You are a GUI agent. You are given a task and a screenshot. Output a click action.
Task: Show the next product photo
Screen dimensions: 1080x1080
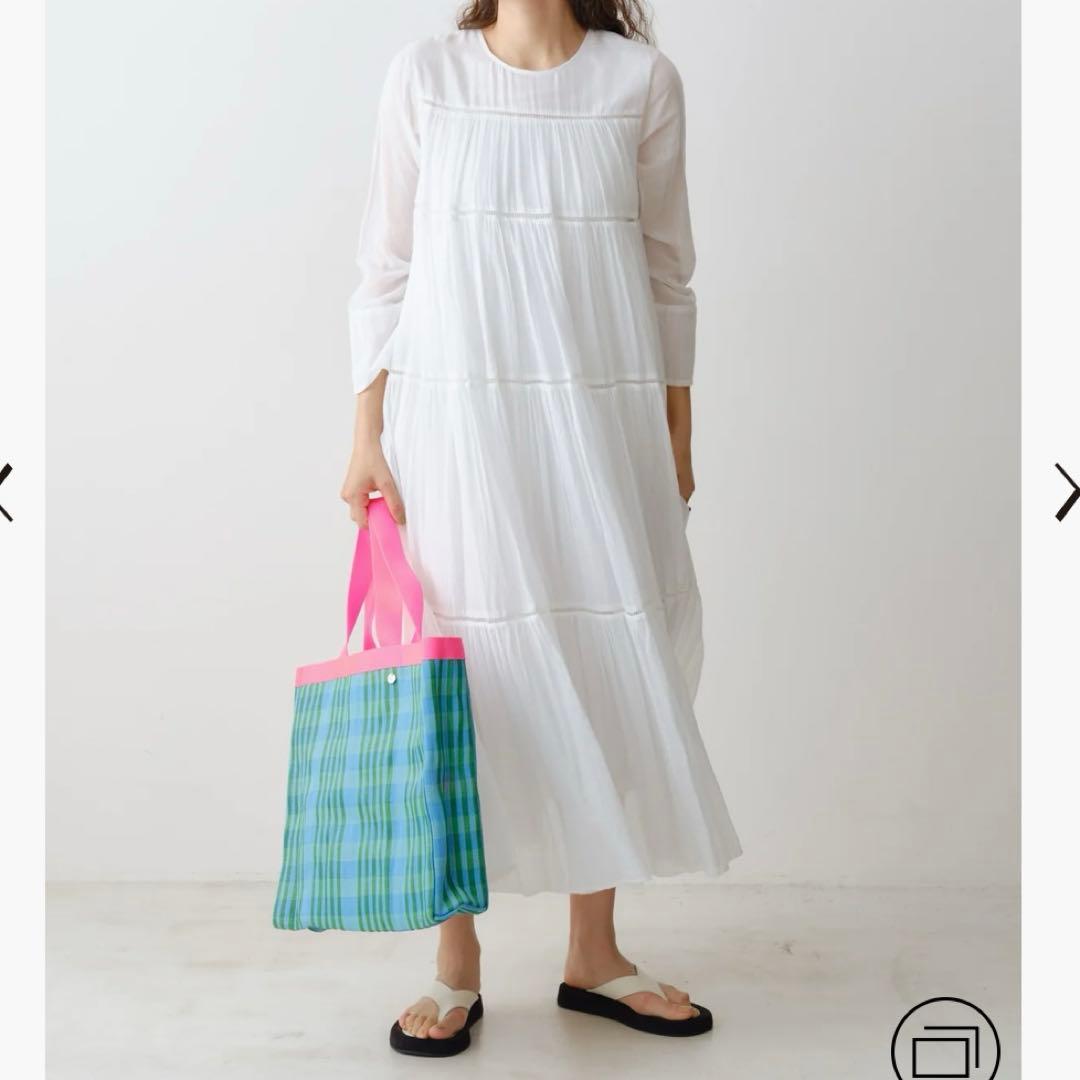click(x=1066, y=492)
